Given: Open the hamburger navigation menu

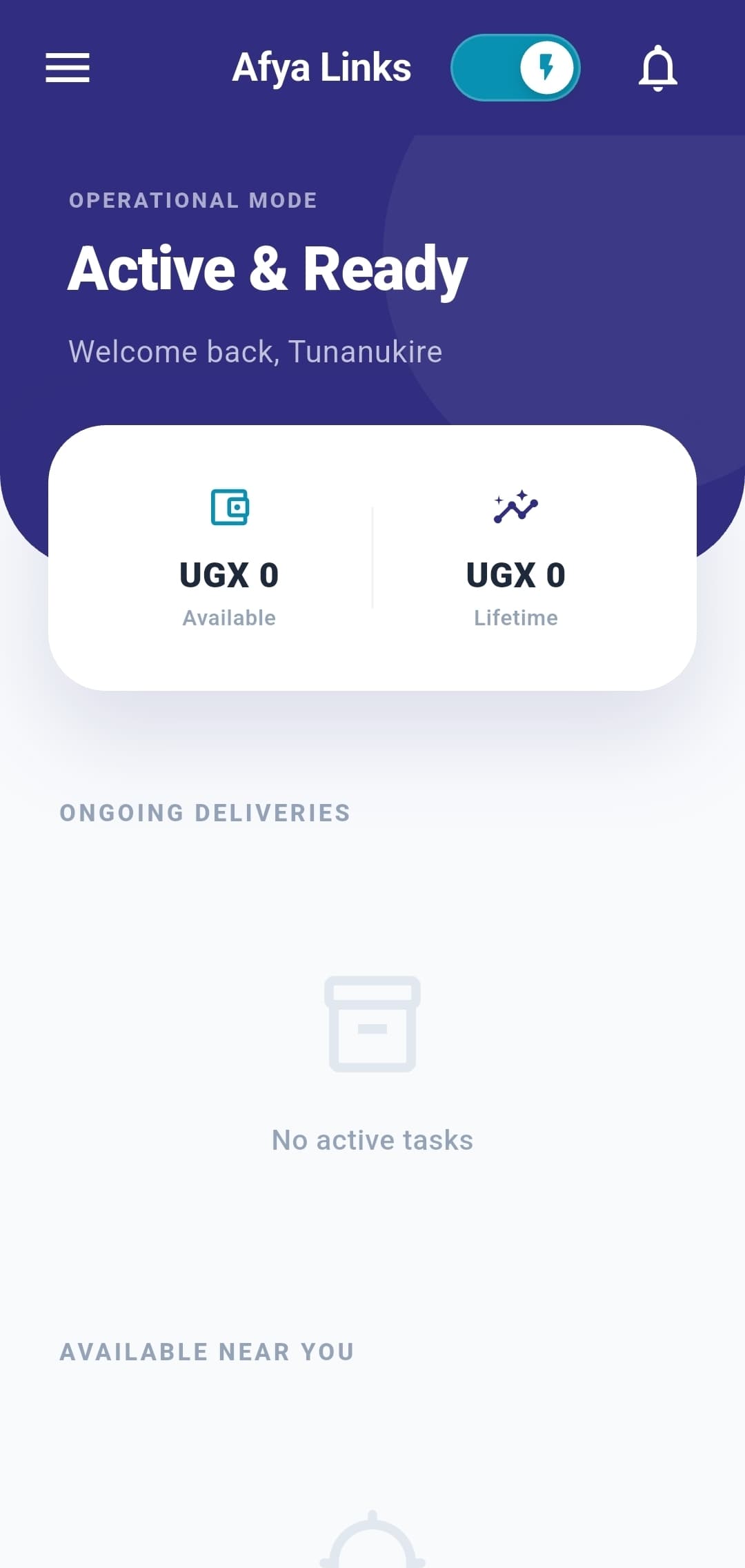Looking at the screenshot, I should (68, 68).
